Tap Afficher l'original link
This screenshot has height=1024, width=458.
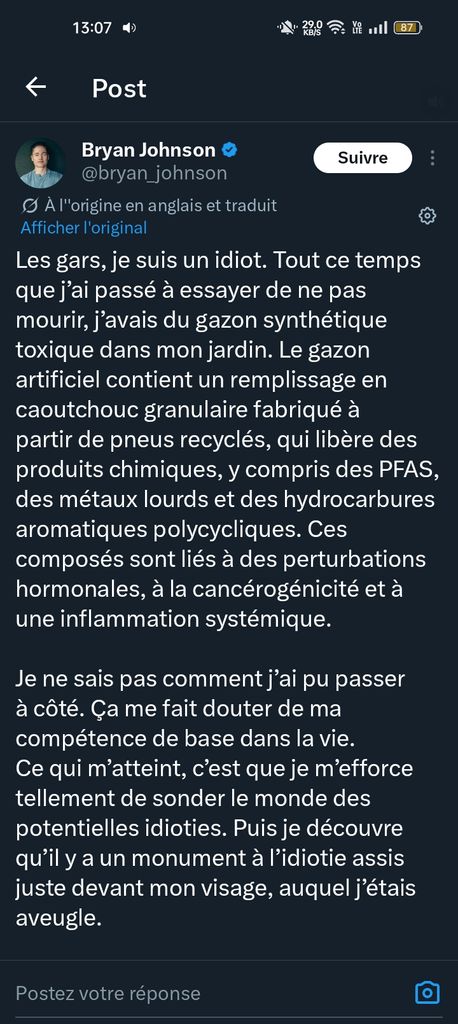click(x=84, y=228)
